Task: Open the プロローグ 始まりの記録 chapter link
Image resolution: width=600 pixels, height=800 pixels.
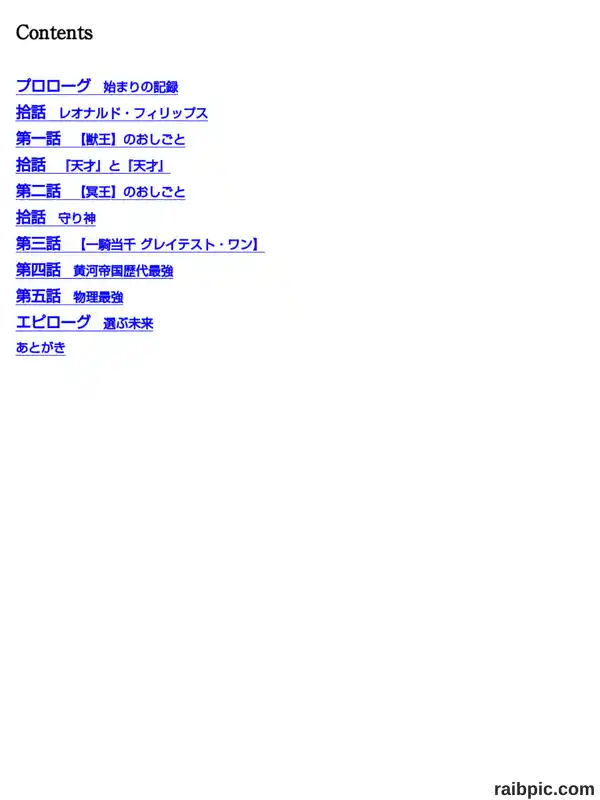Action: [x=97, y=86]
